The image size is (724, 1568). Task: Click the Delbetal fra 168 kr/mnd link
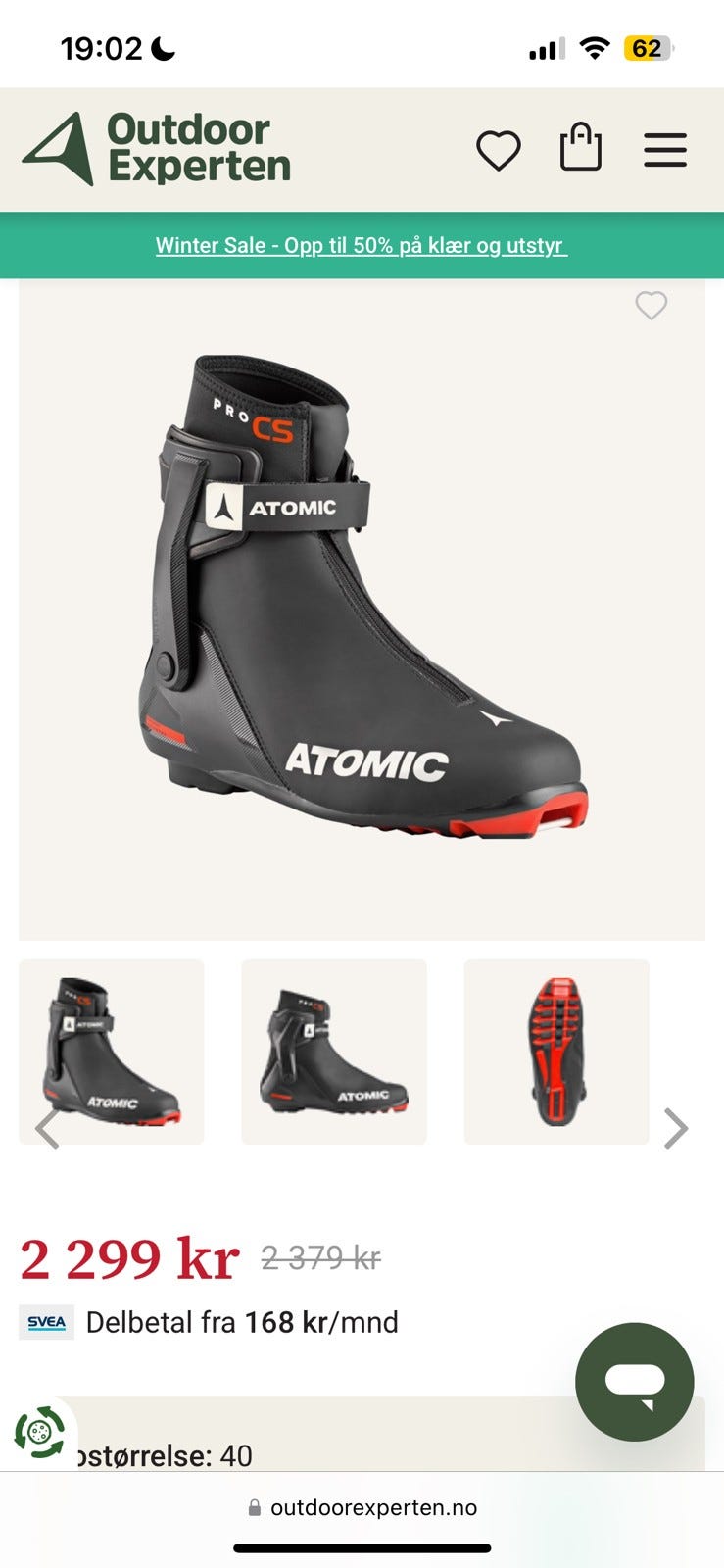[241, 1322]
